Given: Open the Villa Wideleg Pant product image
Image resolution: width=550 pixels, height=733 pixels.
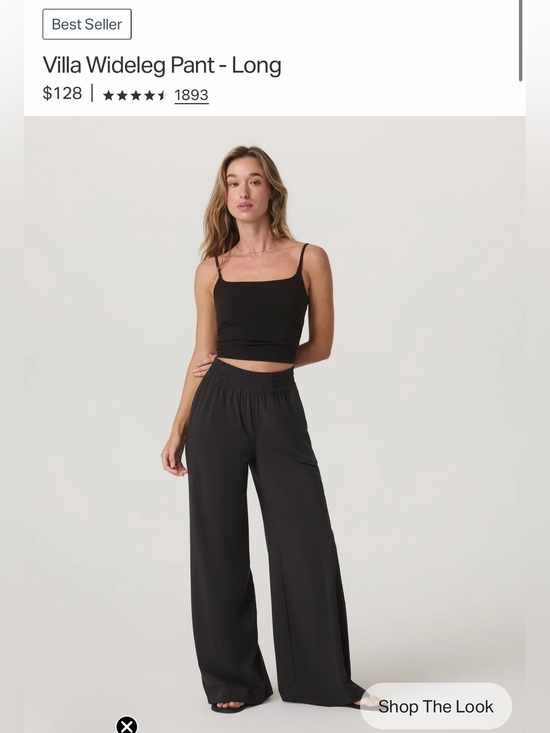Looking at the screenshot, I should [x=275, y=424].
